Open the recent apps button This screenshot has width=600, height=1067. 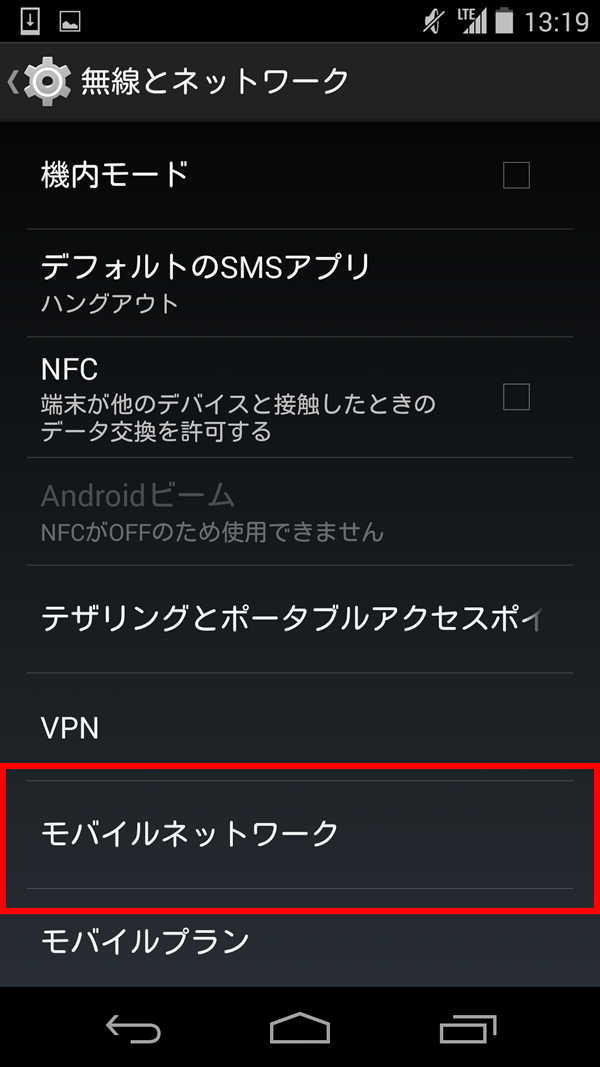tap(467, 1028)
